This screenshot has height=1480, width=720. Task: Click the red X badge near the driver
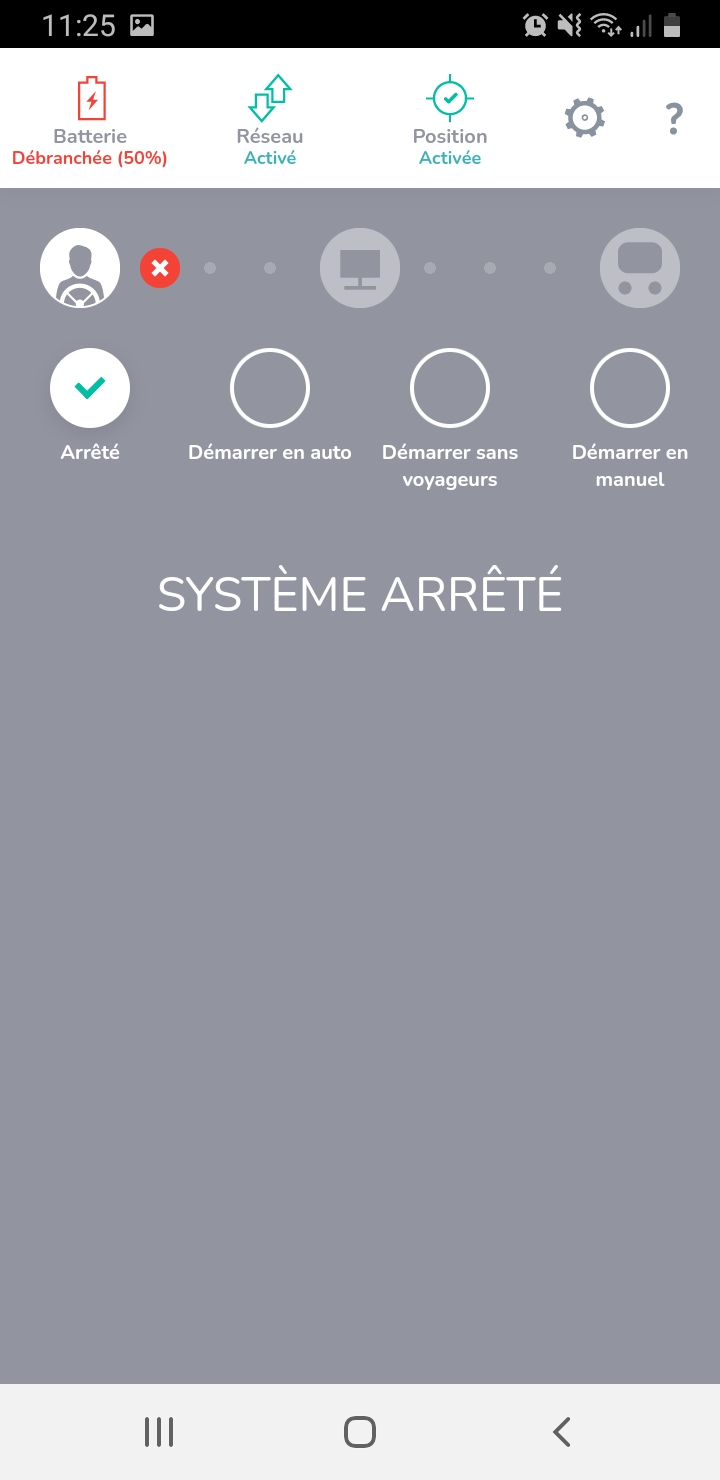pyautogui.click(x=160, y=268)
